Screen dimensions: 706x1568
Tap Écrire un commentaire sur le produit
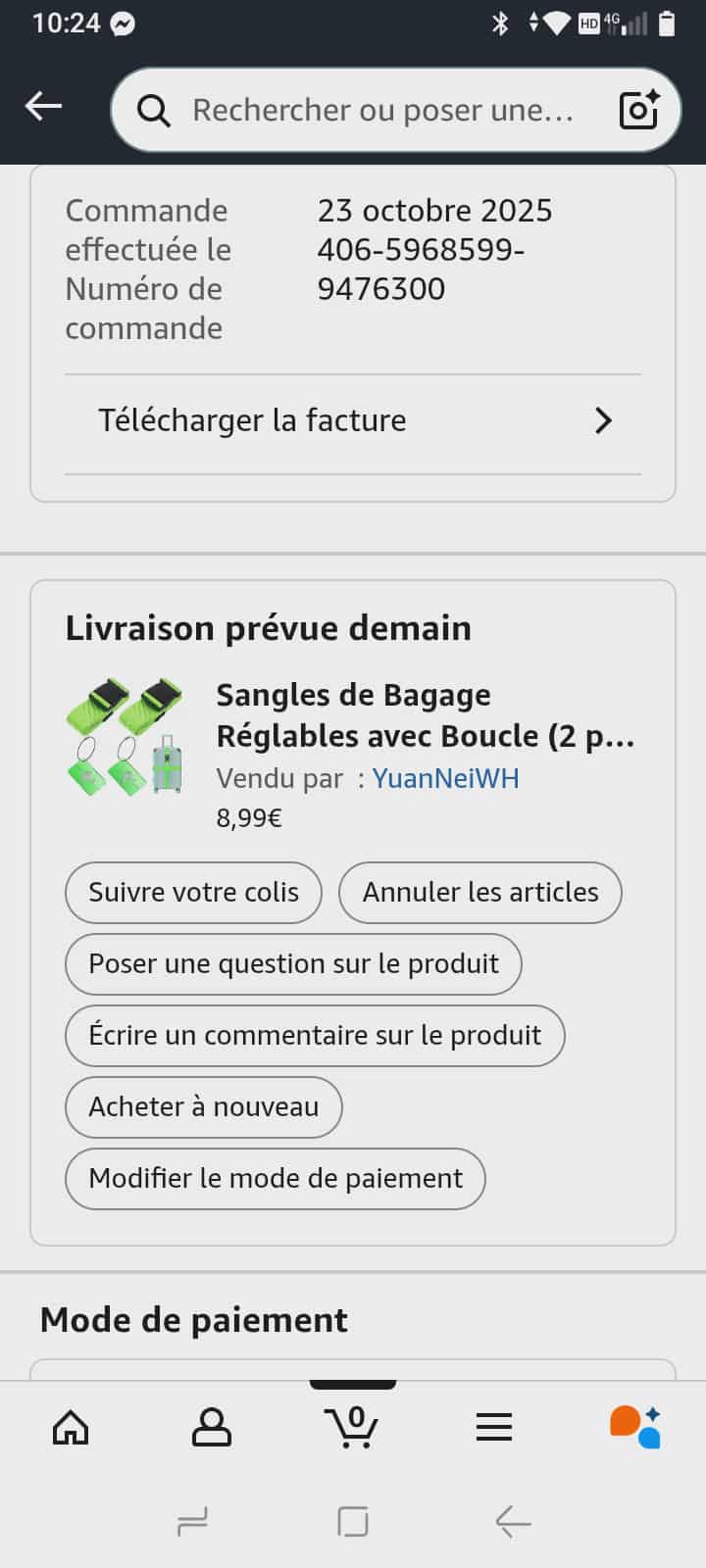tap(315, 1036)
